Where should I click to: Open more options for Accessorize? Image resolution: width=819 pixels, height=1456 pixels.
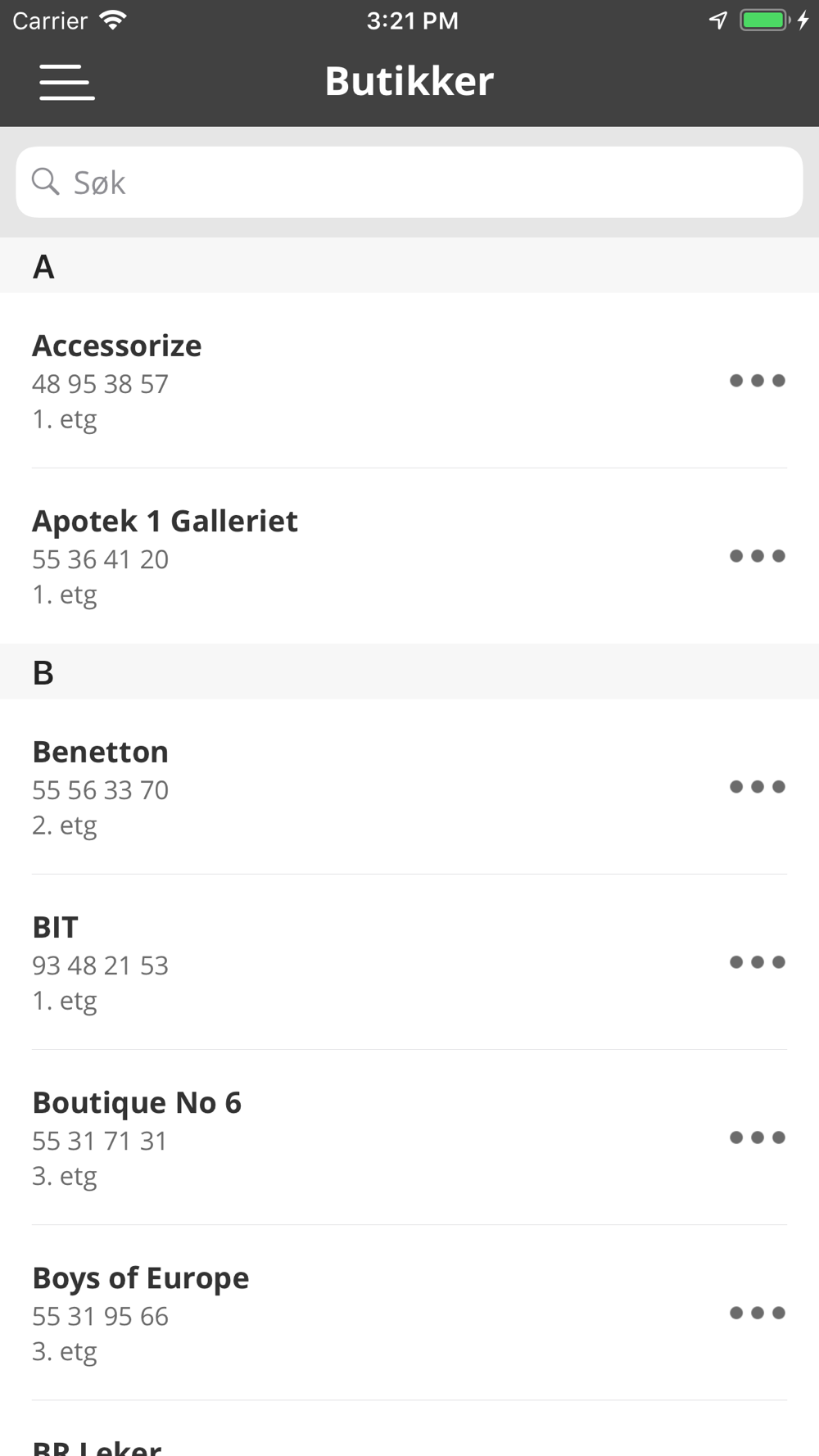point(758,381)
